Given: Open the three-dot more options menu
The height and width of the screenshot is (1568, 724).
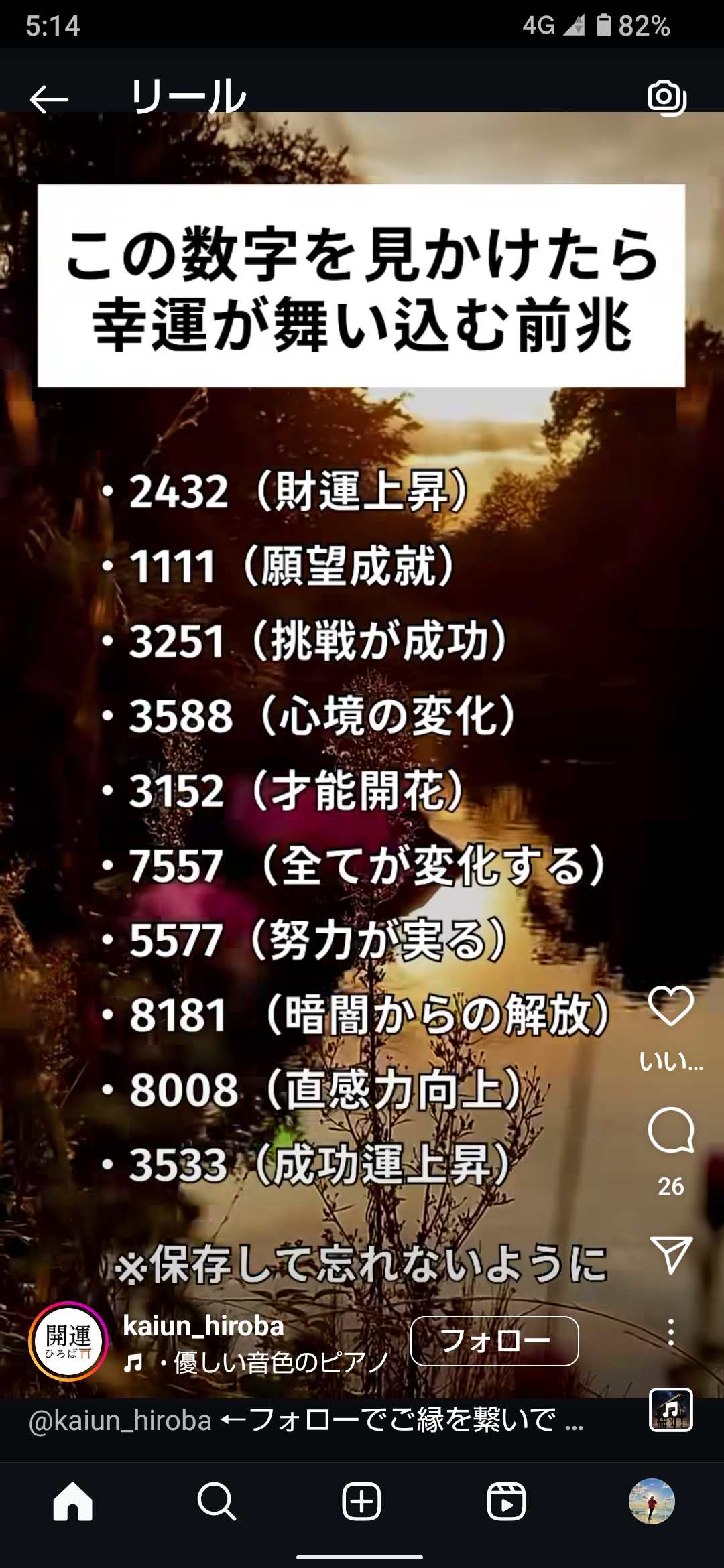Looking at the screenshot, I should point(670,1332).
